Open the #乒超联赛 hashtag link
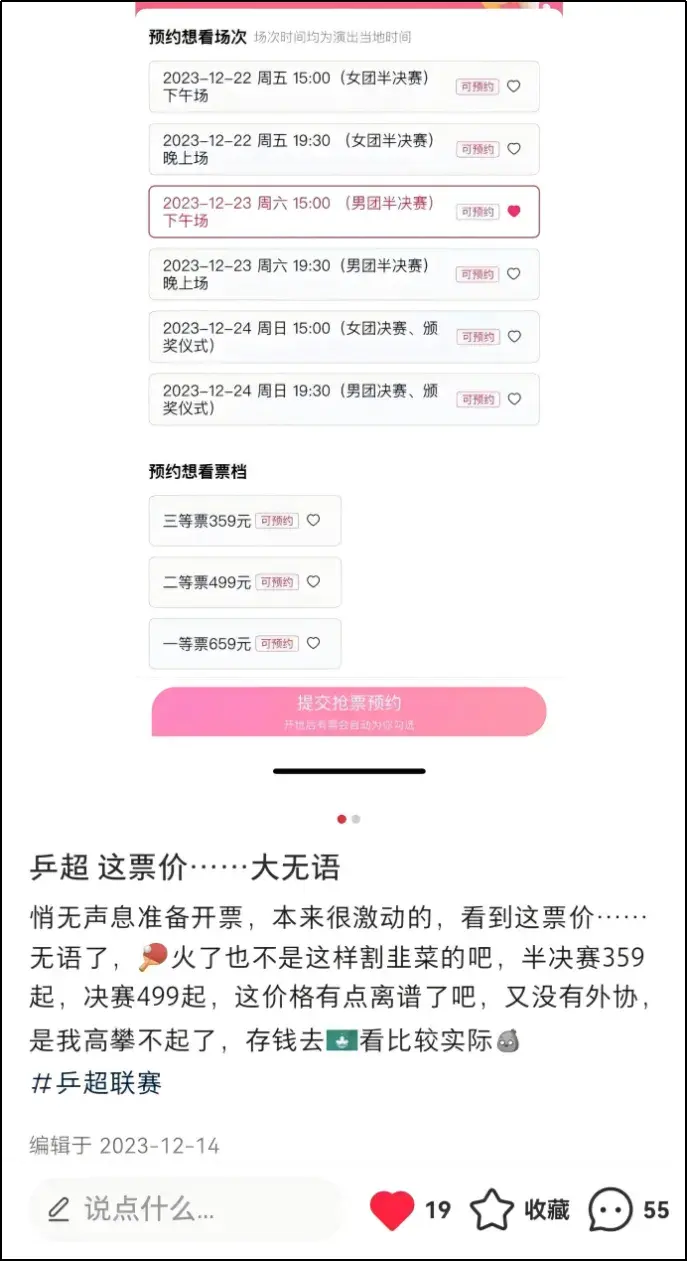 point(96,1082)
